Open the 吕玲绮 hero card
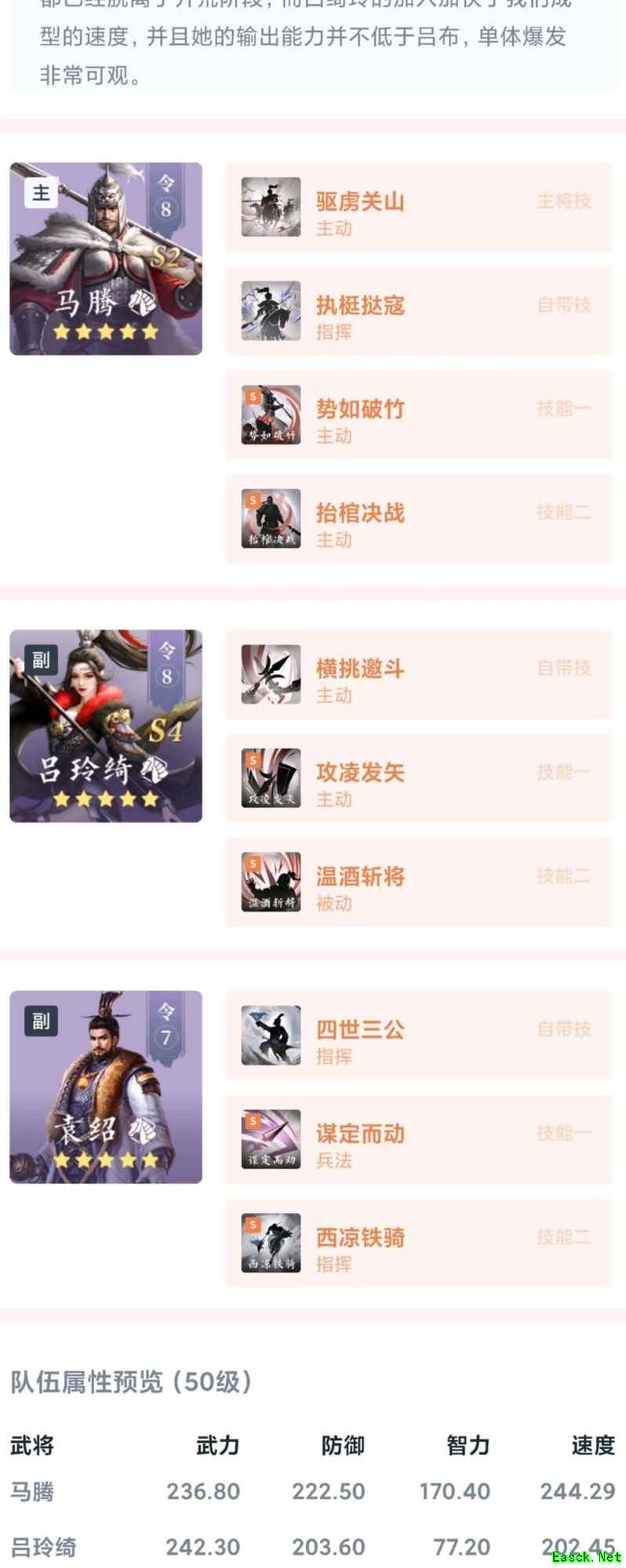The width and height of the screenshot is (626, 1568). (x=106, y=726)
